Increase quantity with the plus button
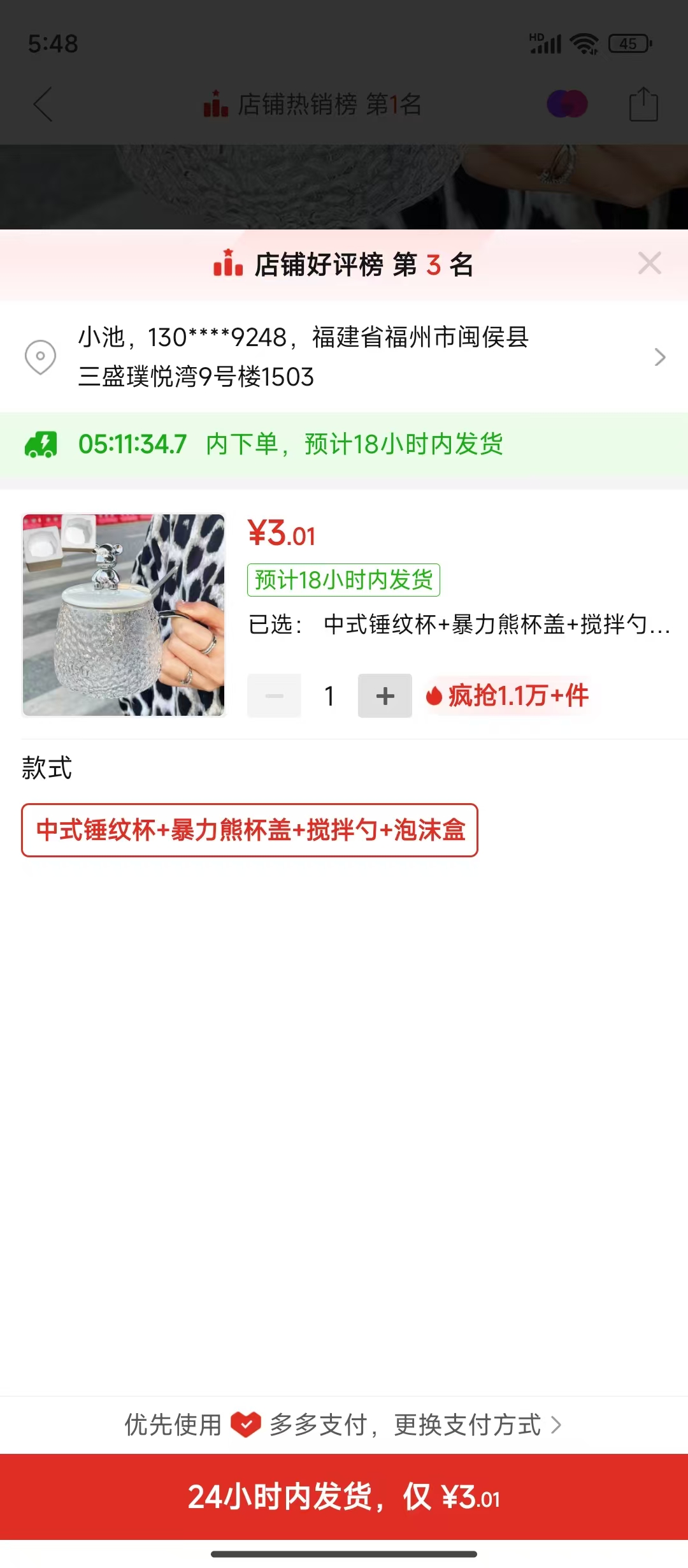Screen dimensions: 688x1568 point(385,695)
